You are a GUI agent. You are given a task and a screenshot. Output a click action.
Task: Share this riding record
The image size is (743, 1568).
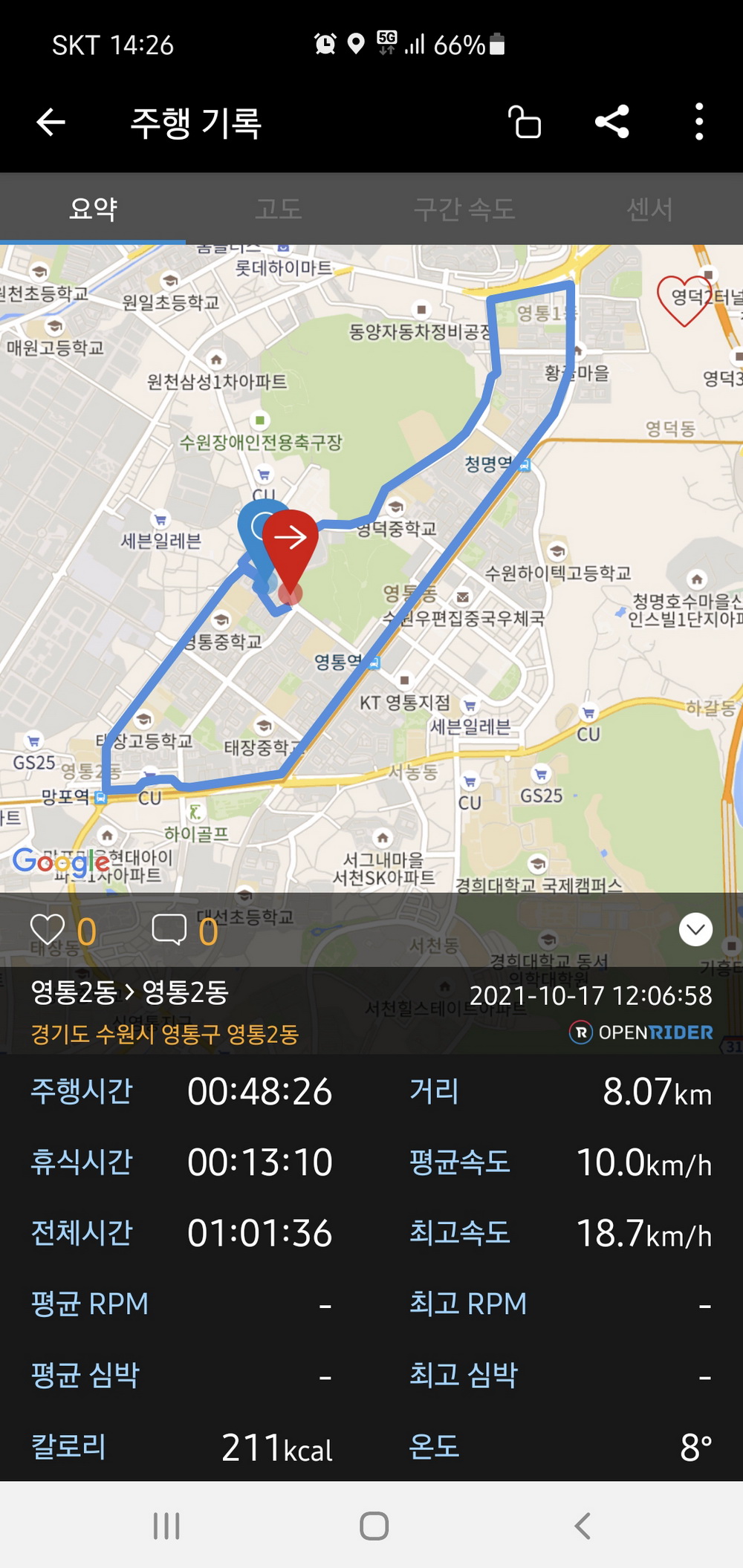coord(612,122)
